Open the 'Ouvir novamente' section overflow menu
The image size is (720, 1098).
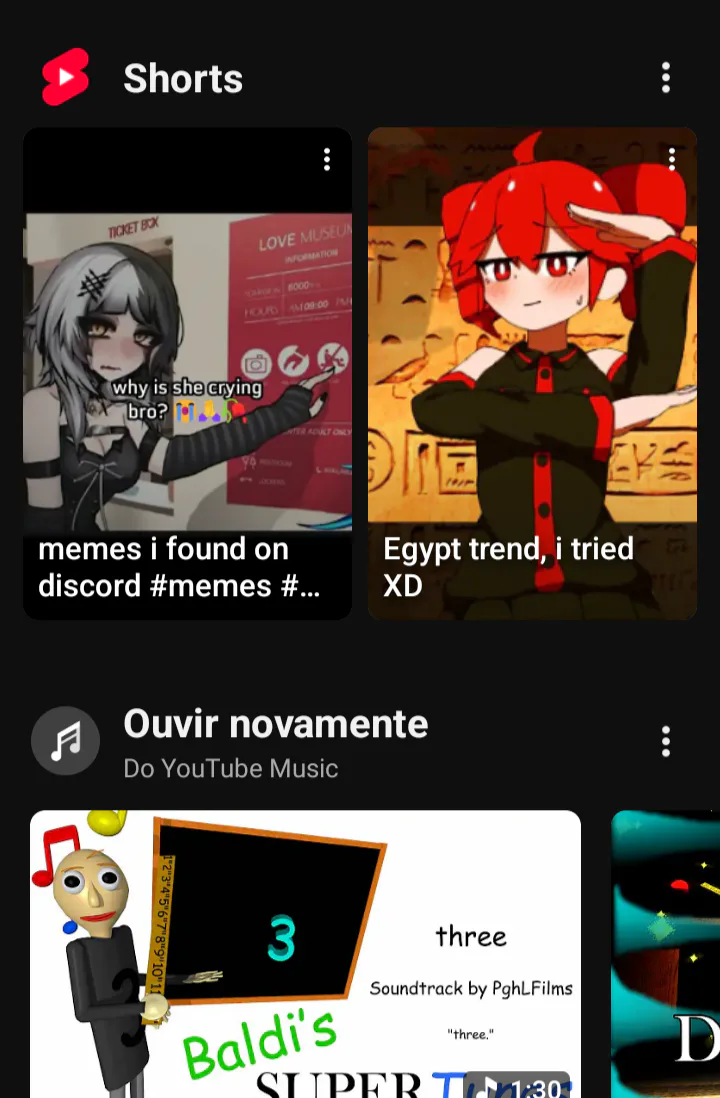[666, 741]
